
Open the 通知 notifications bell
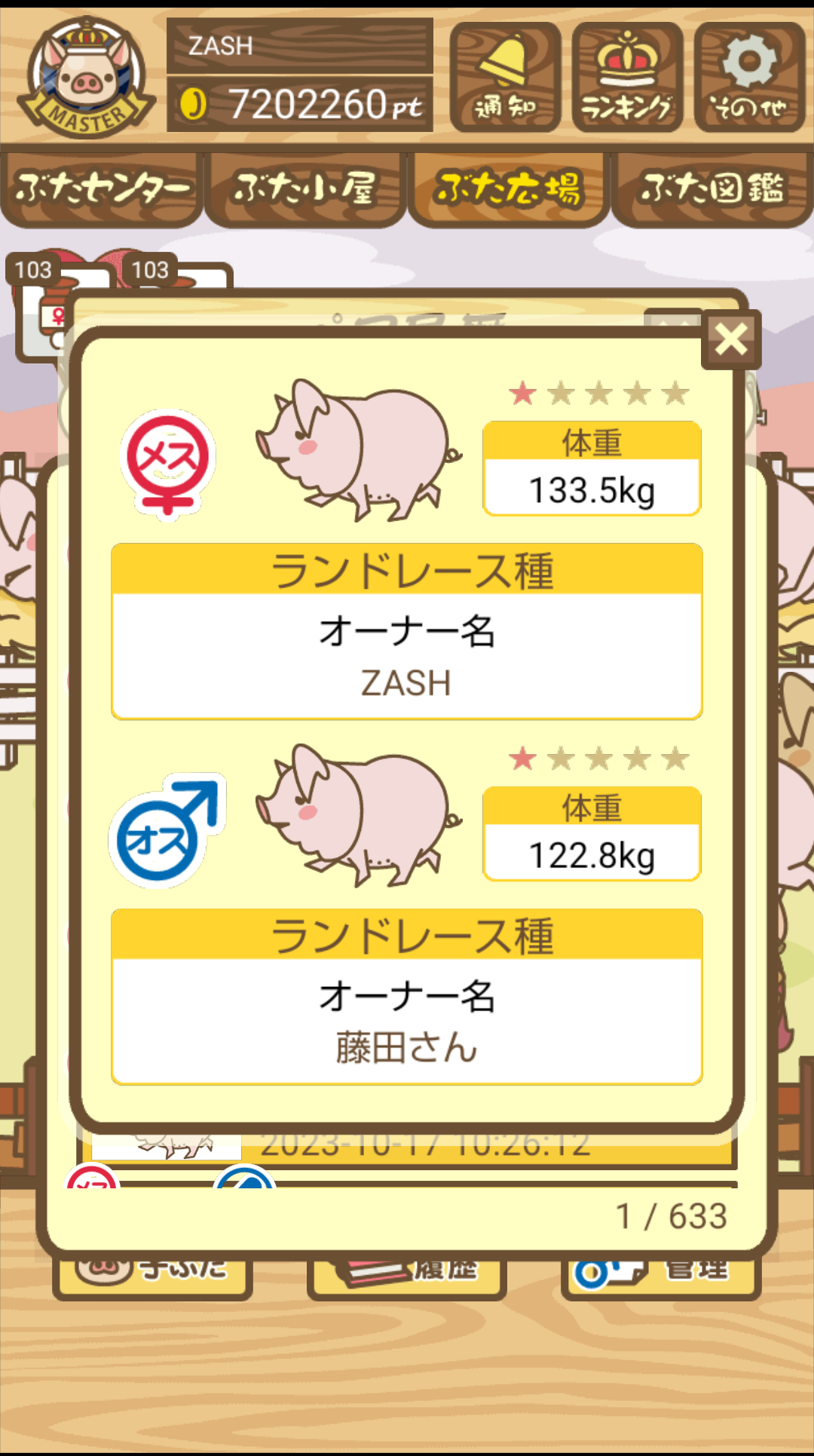pyautogui.click(x=505, y=77)
